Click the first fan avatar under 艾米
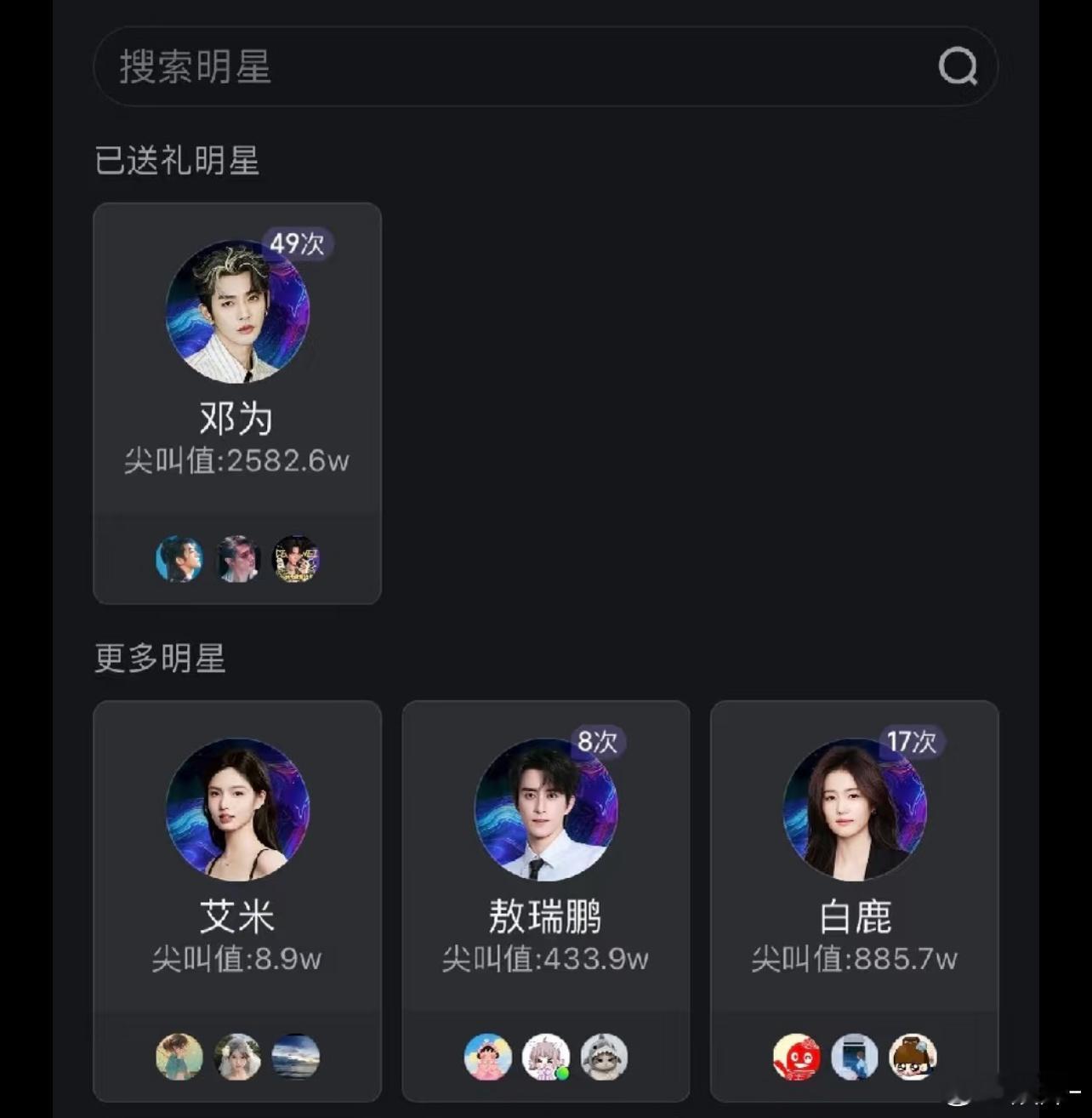Viewport: 1092px width, 1118px height. coord(179,1057)
